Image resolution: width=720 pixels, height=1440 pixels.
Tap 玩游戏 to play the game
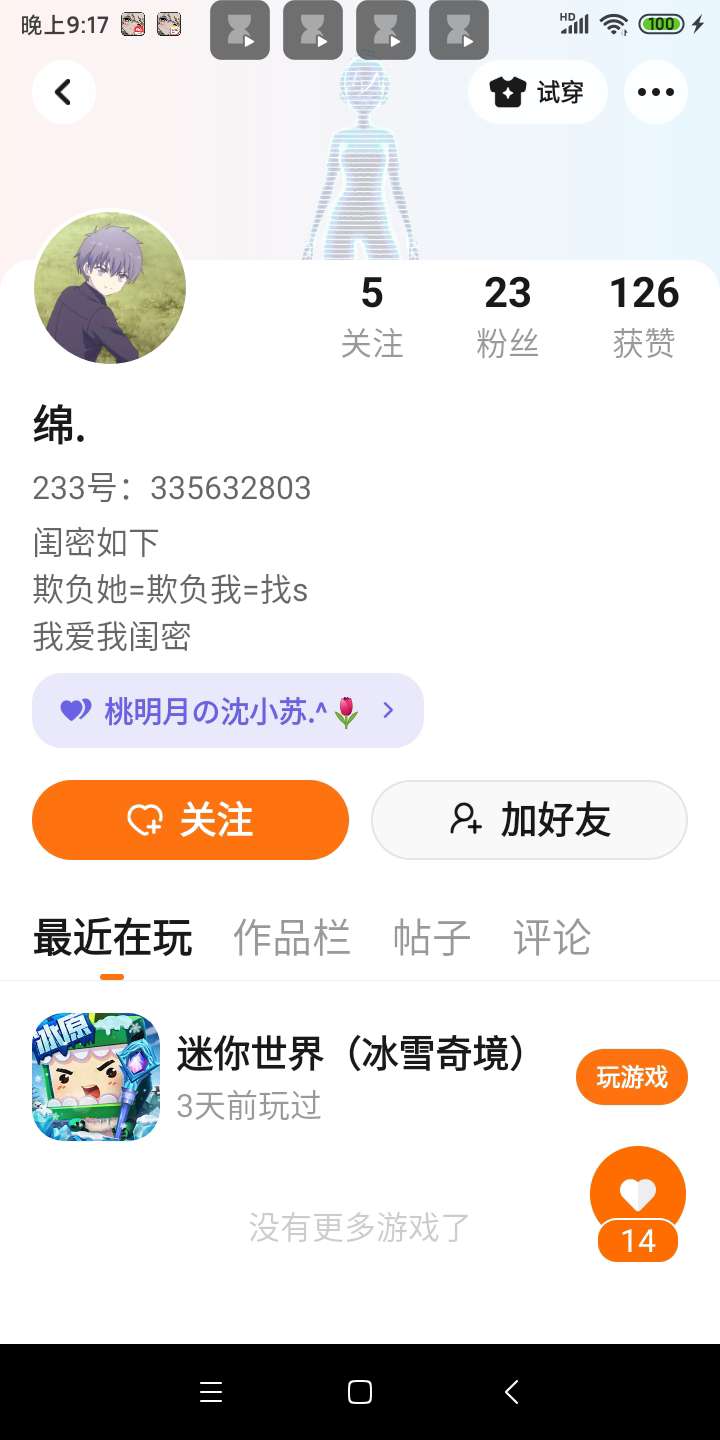tap(631, 1077)
